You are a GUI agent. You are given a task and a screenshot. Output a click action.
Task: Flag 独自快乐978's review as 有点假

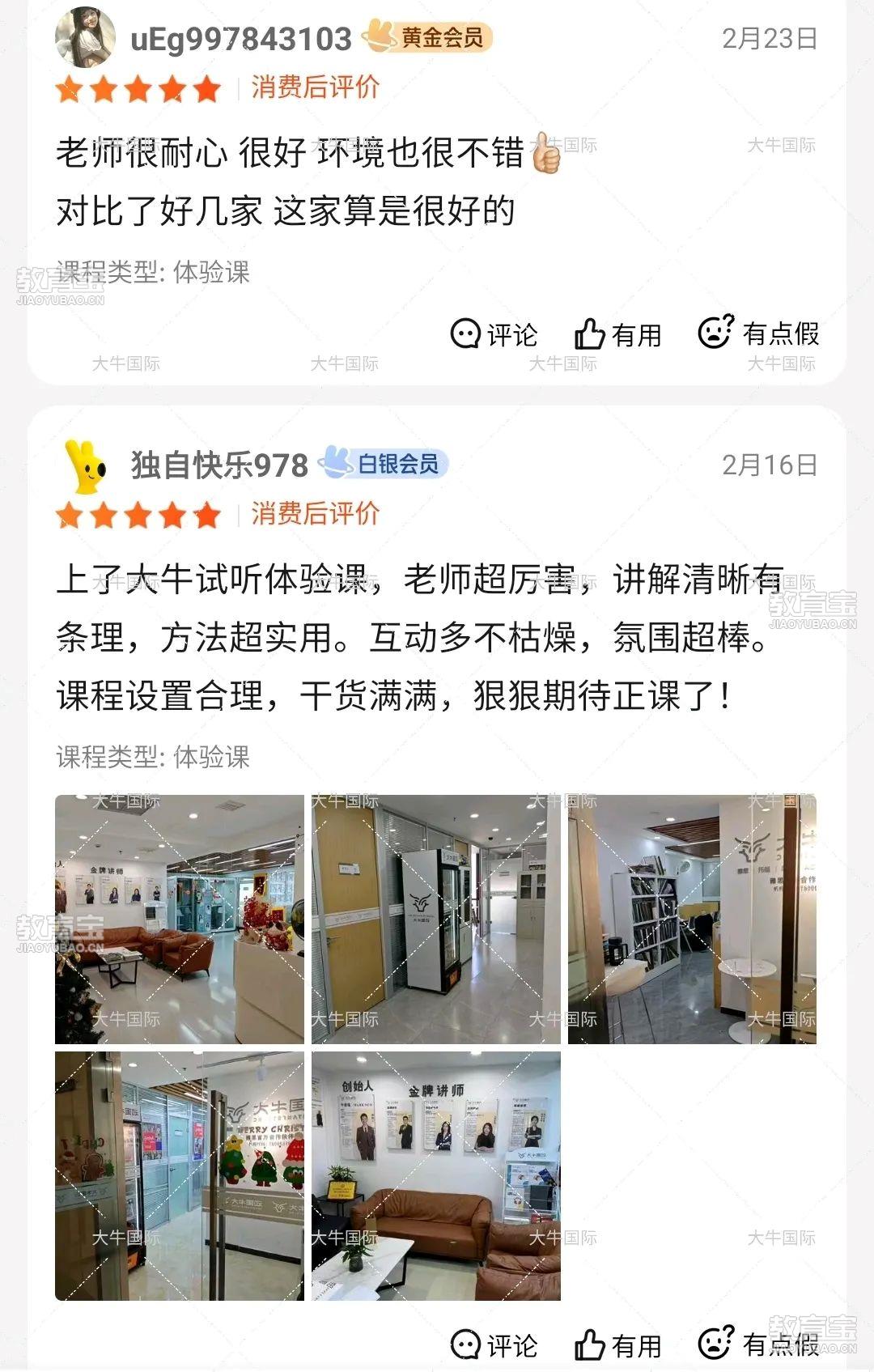pyautogui.click(x=758, y=1344)
